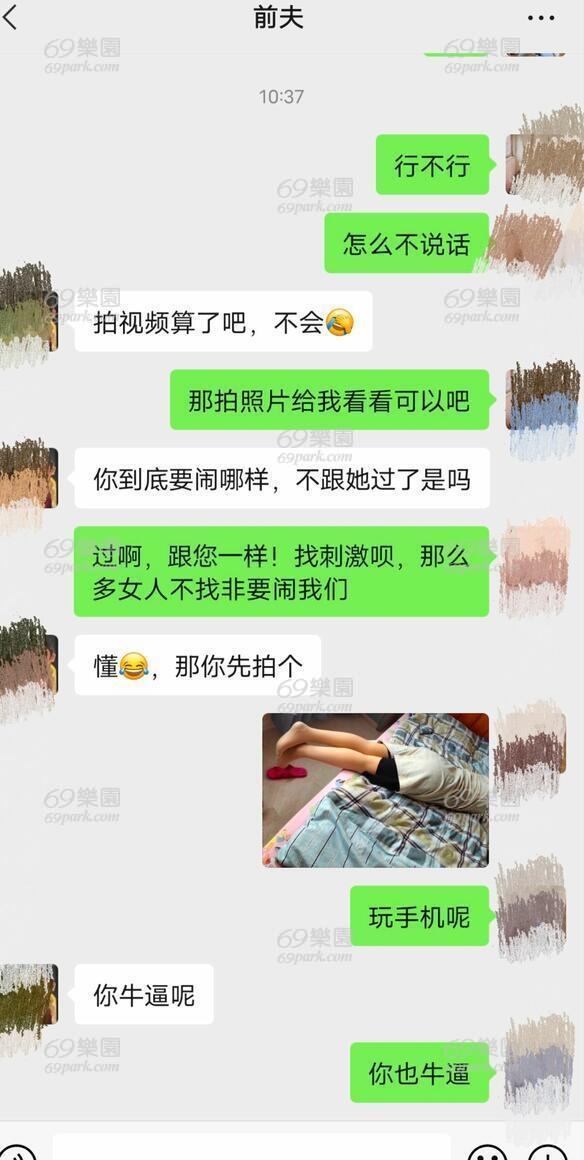Tap the message input field

[x=252, y=1148]
